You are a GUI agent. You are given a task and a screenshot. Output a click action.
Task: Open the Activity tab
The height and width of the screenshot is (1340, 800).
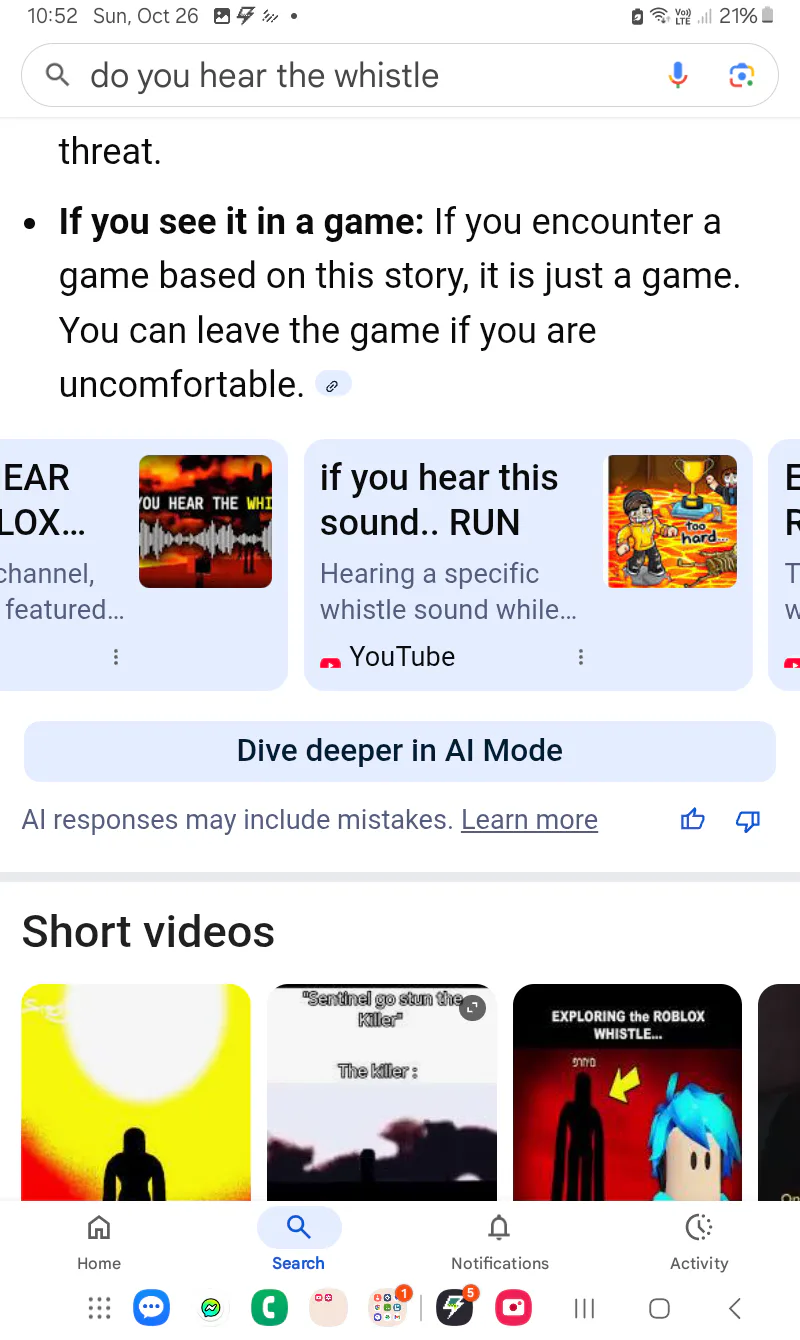click(x=699, y=1242)
